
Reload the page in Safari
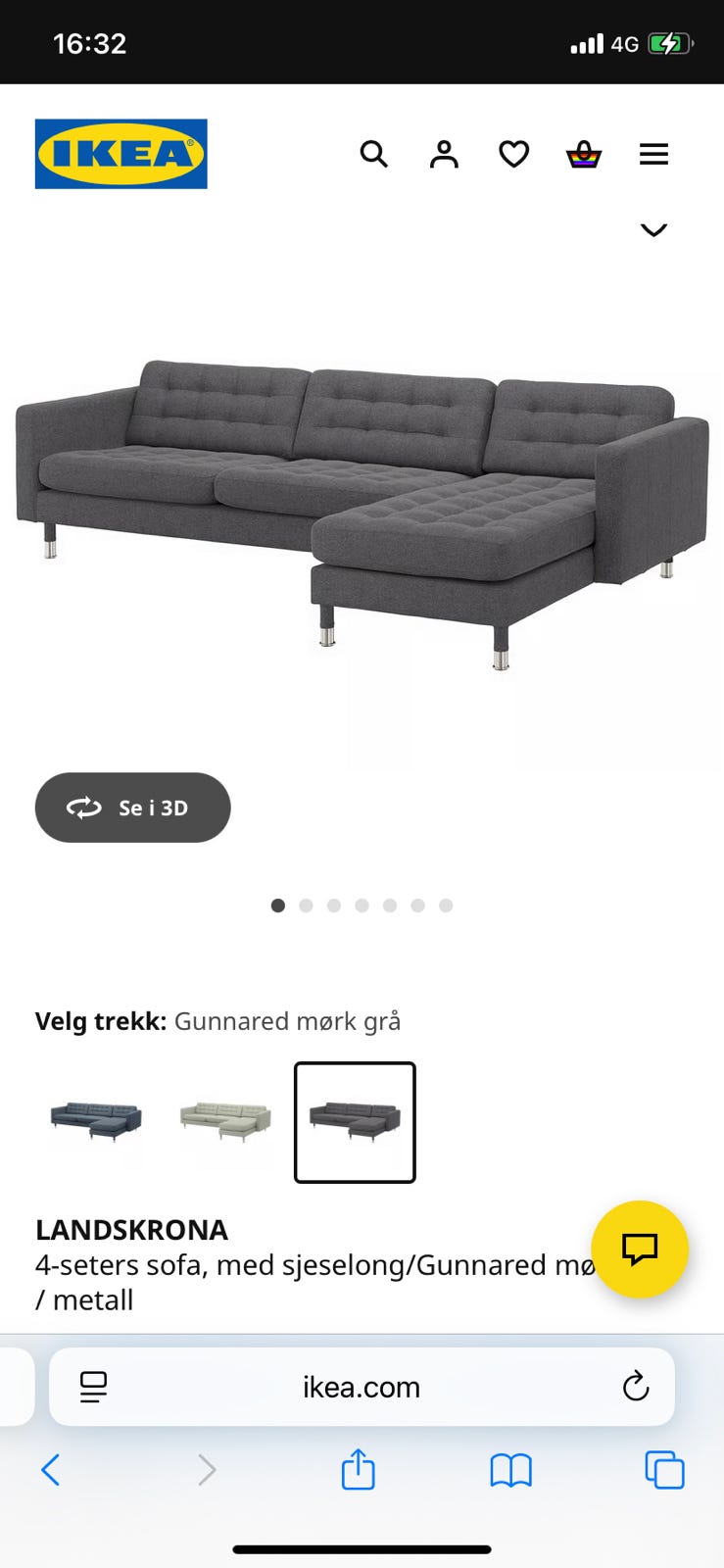coord(636,1386)
